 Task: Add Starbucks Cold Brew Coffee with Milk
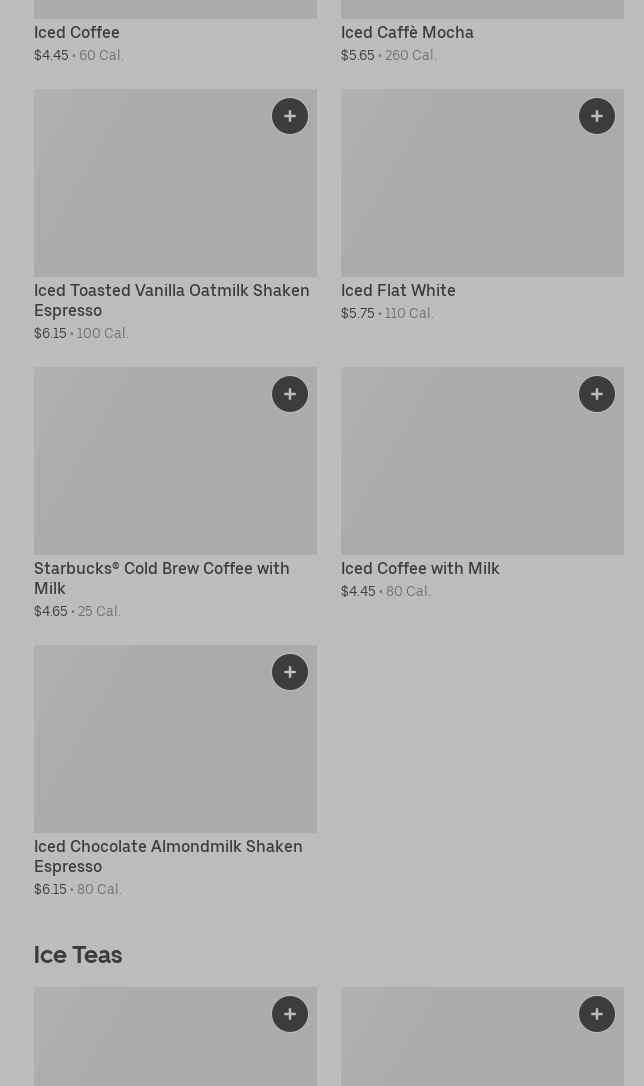(x=290, y=394)
